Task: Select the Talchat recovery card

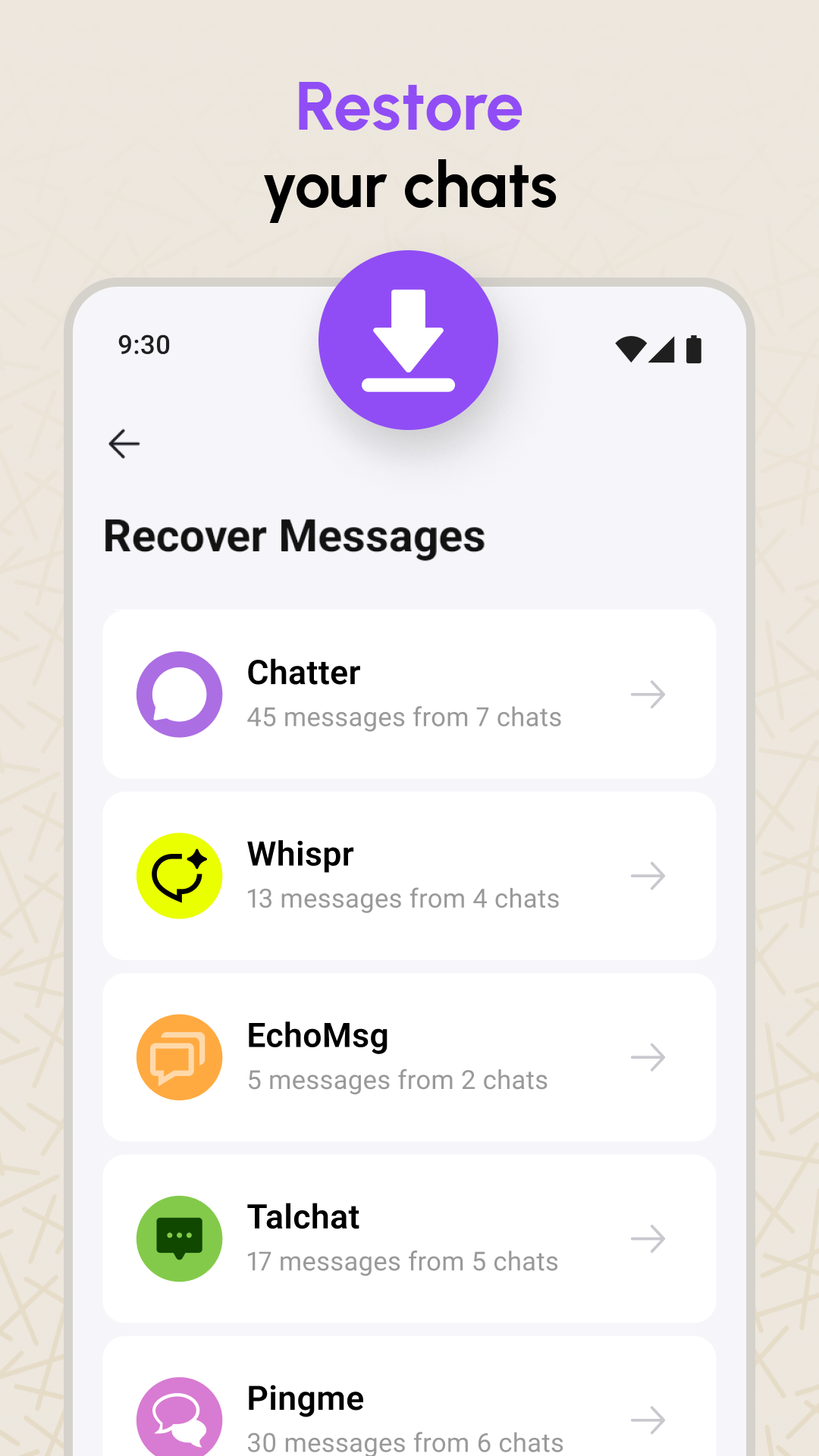Action: [x=408, y=1238]
